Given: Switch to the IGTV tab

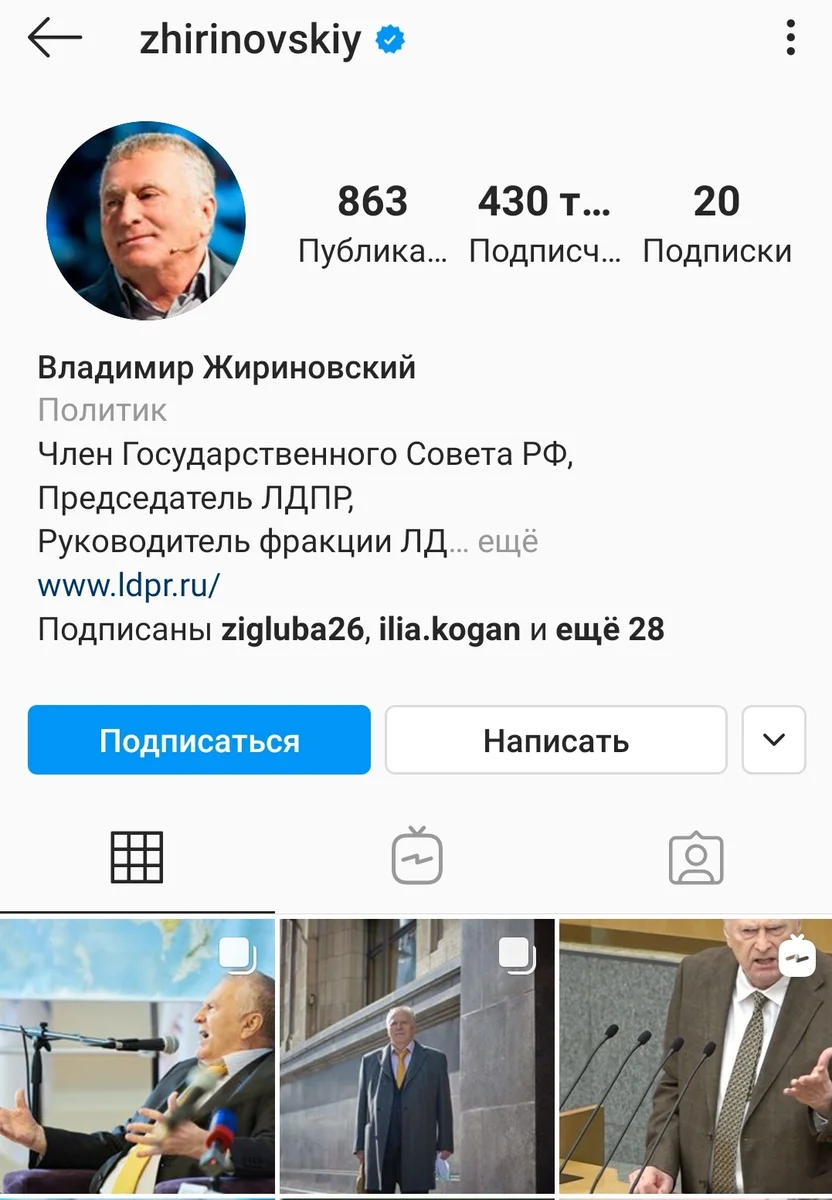Looking at the screenshot, I should point(416,857).
